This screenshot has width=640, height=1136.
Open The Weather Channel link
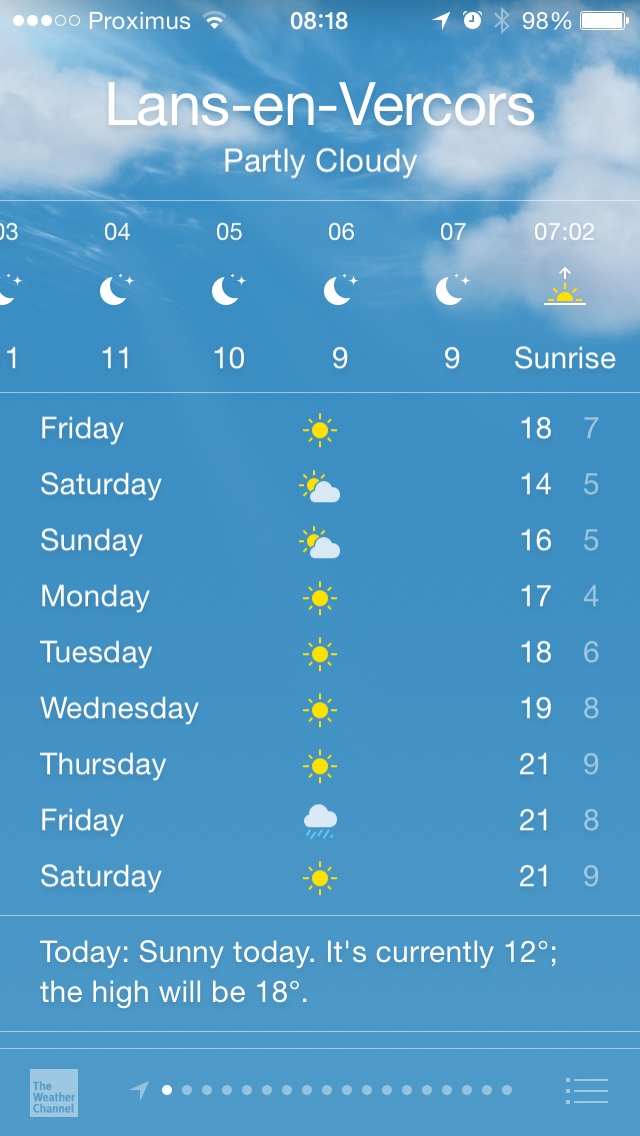click(54, 1093)
